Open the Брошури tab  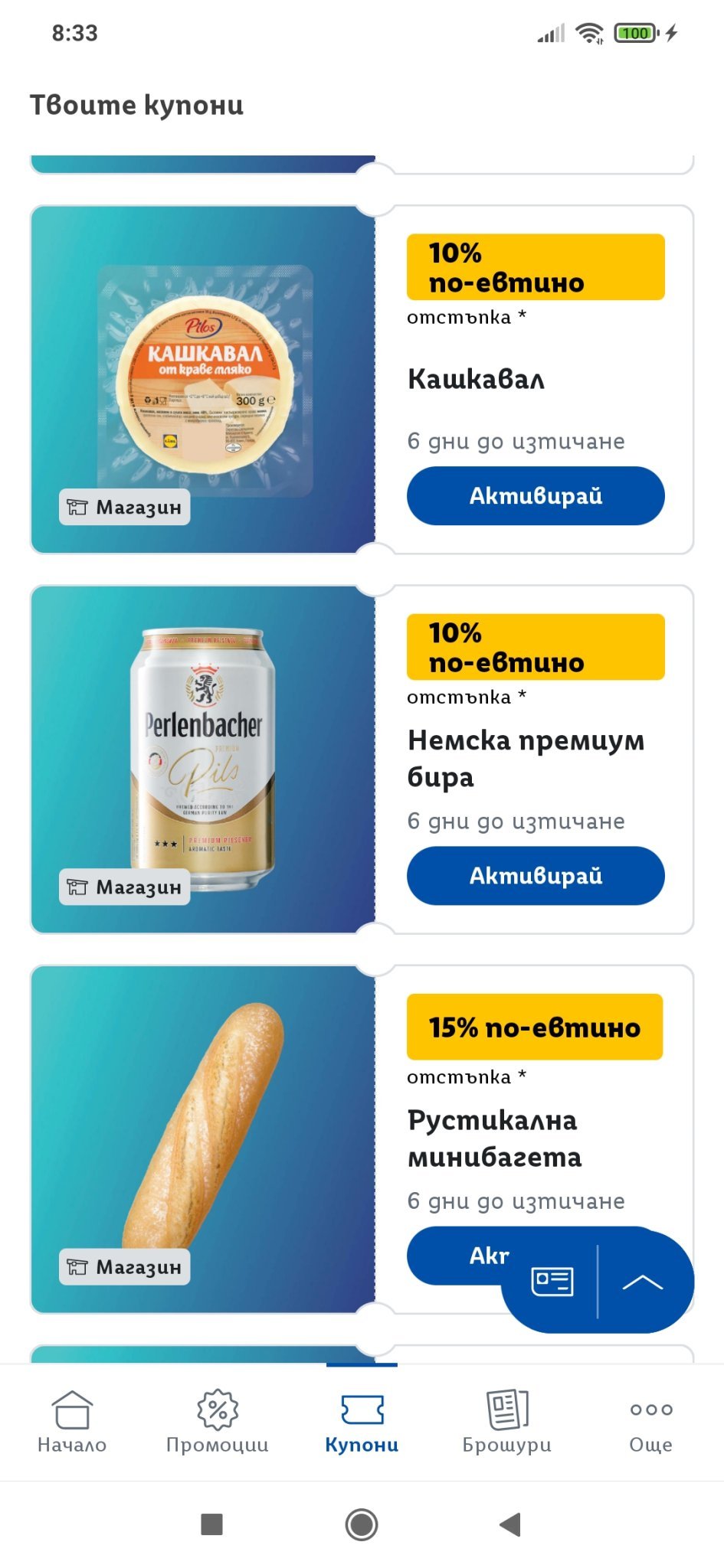point(506,1422)
